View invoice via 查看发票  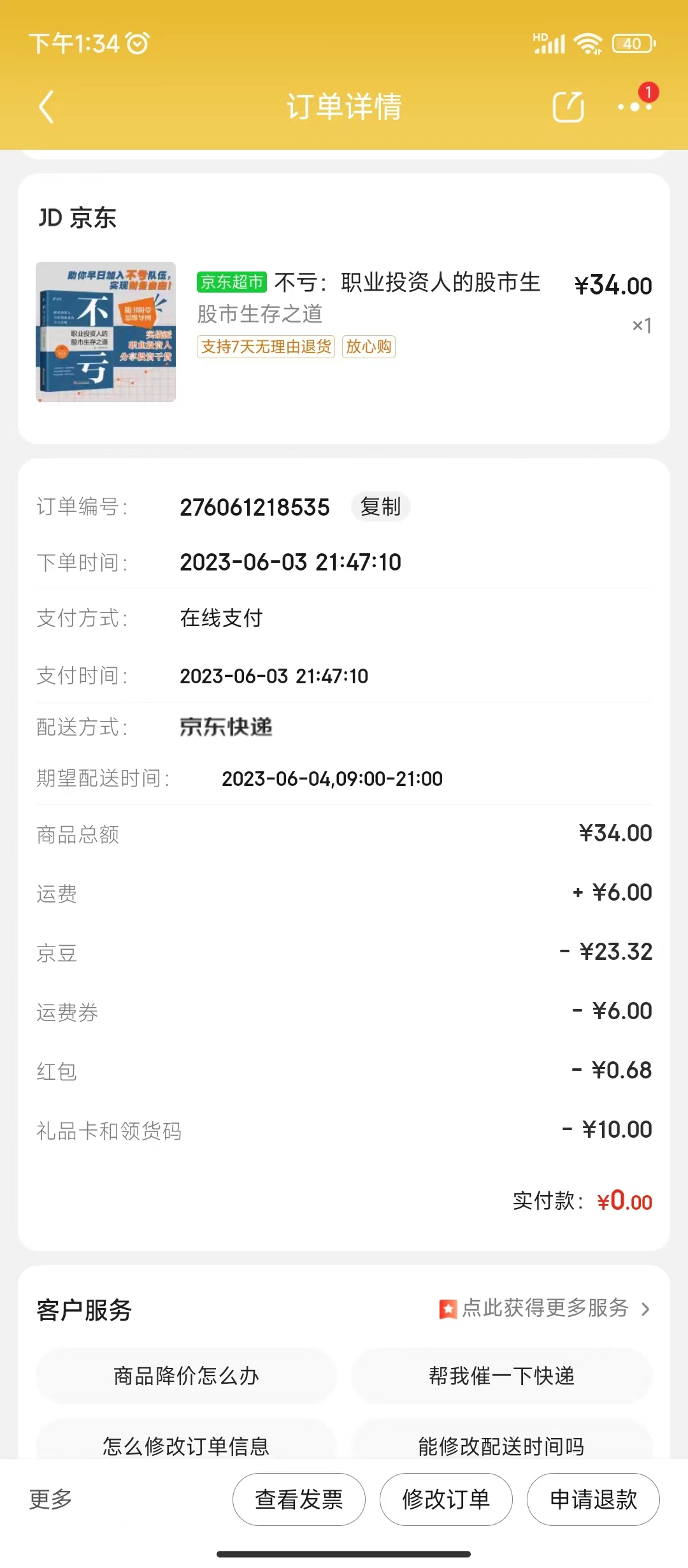pos(299,1499)
